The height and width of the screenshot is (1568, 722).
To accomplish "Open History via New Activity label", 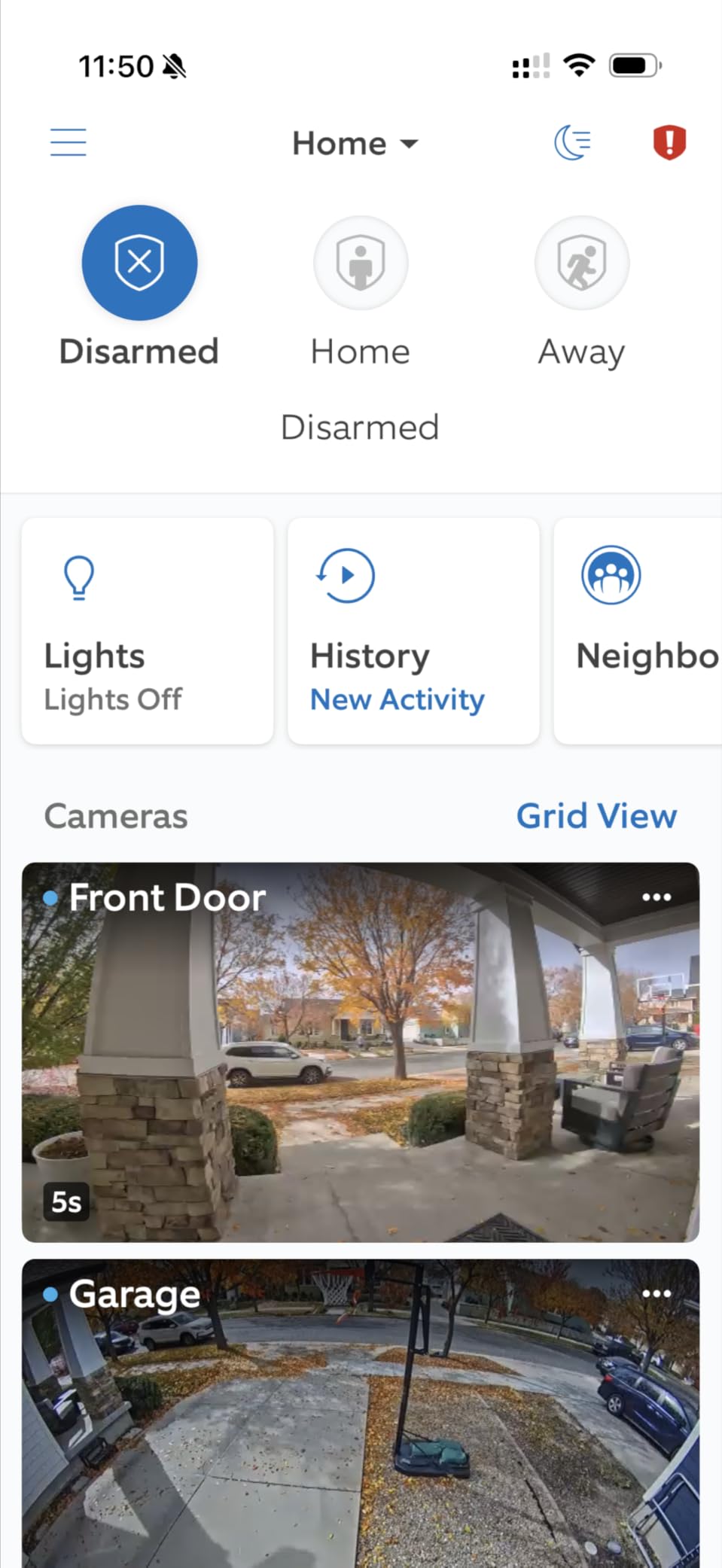I will tap(398, 699).
